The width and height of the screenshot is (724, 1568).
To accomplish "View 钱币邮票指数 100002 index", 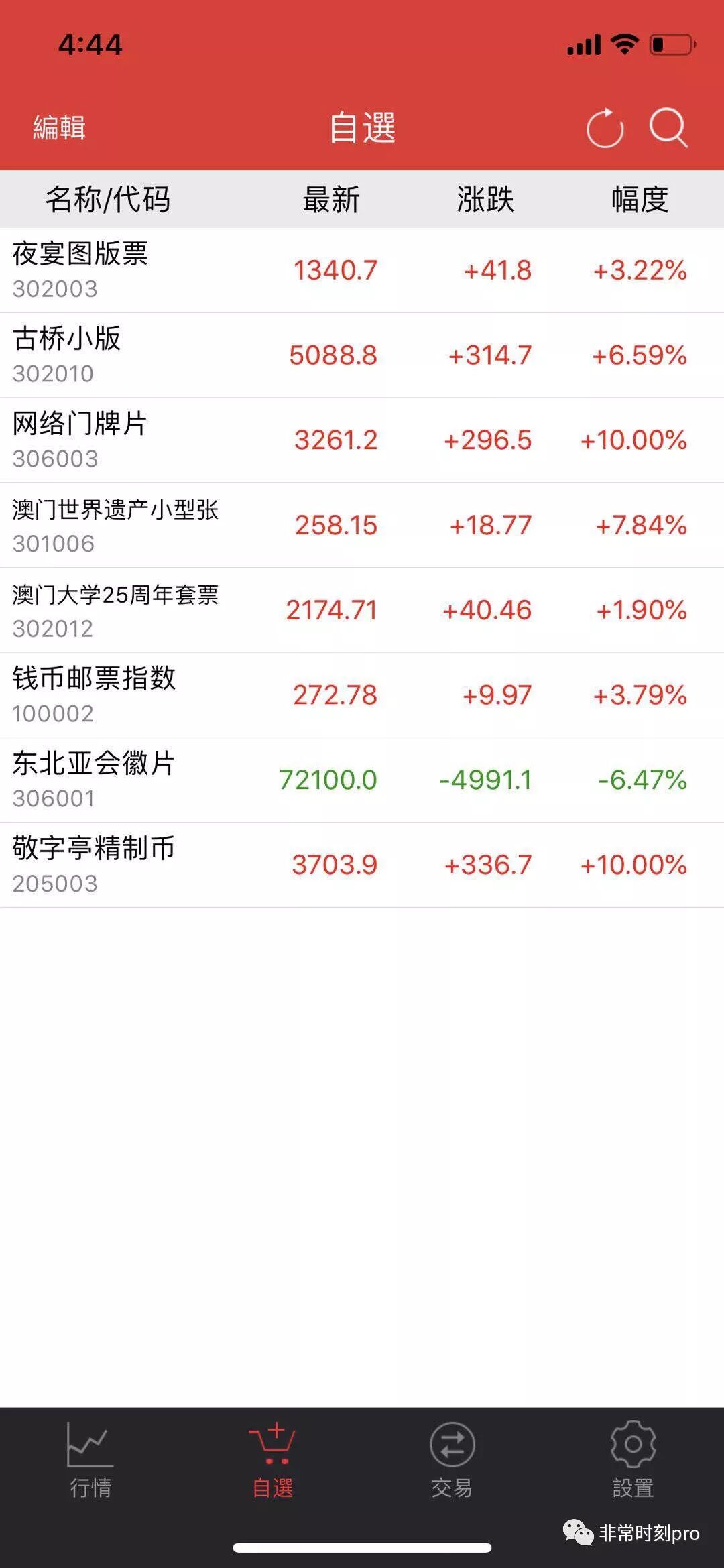I will coord(362,695).
